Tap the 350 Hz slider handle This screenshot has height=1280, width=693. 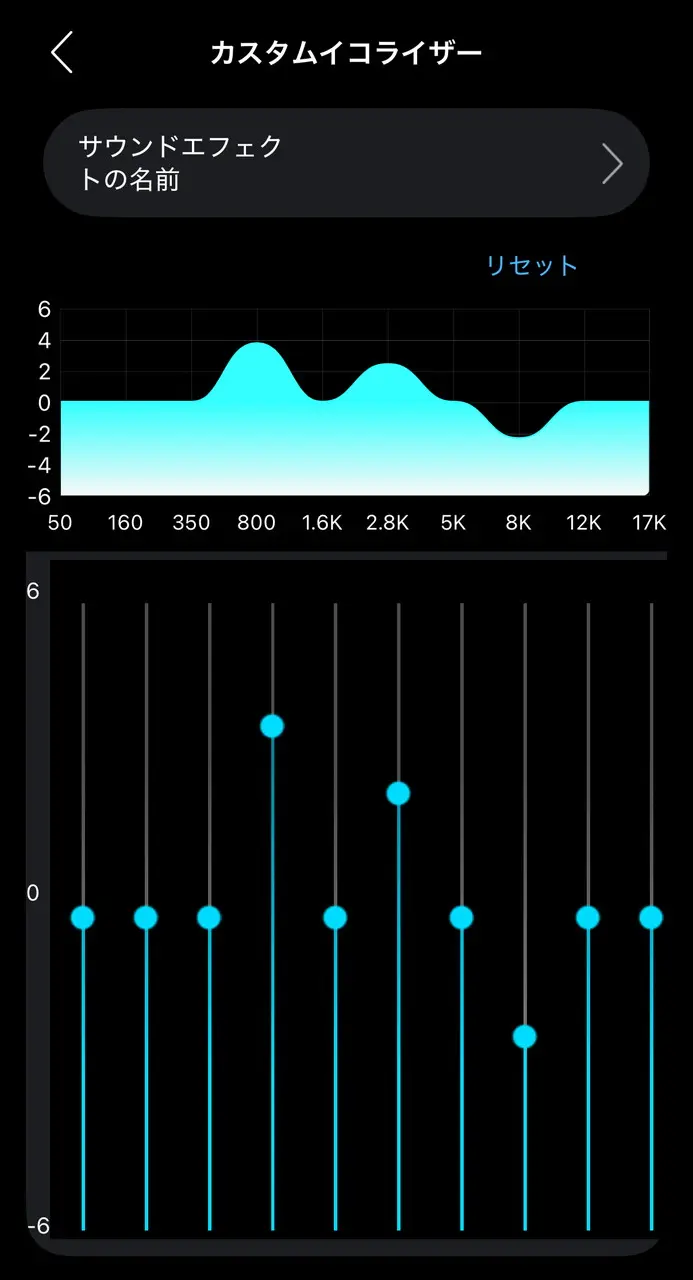click(209, 917)
